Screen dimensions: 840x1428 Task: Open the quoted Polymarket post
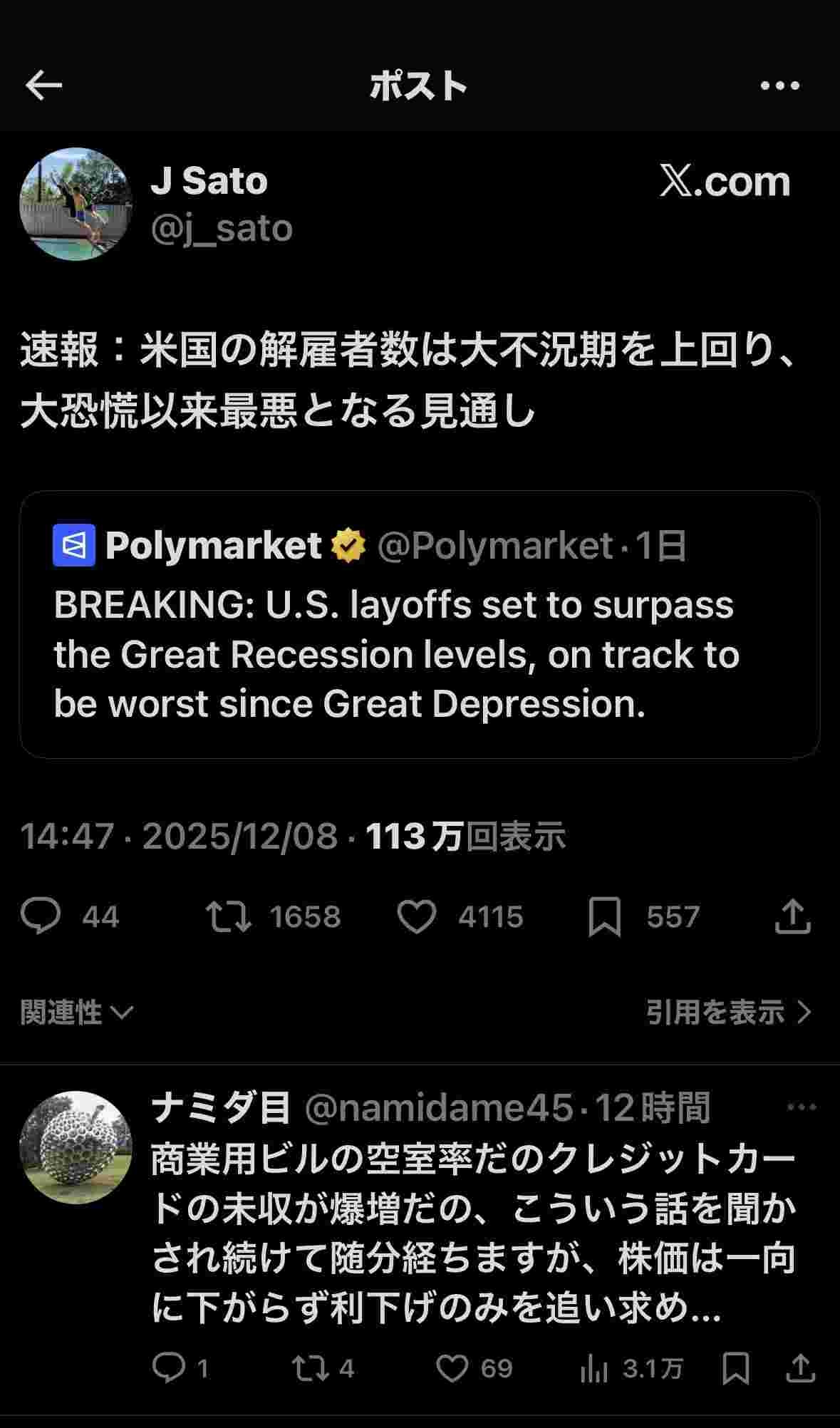419,624
